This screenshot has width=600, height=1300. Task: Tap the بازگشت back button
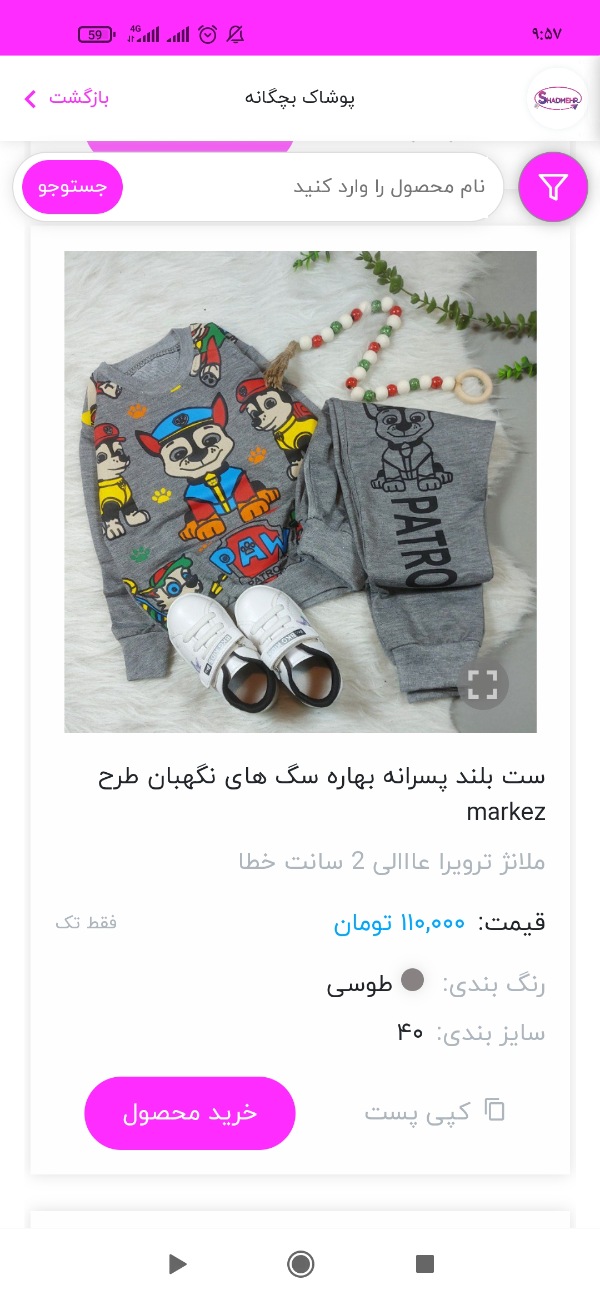66,98
